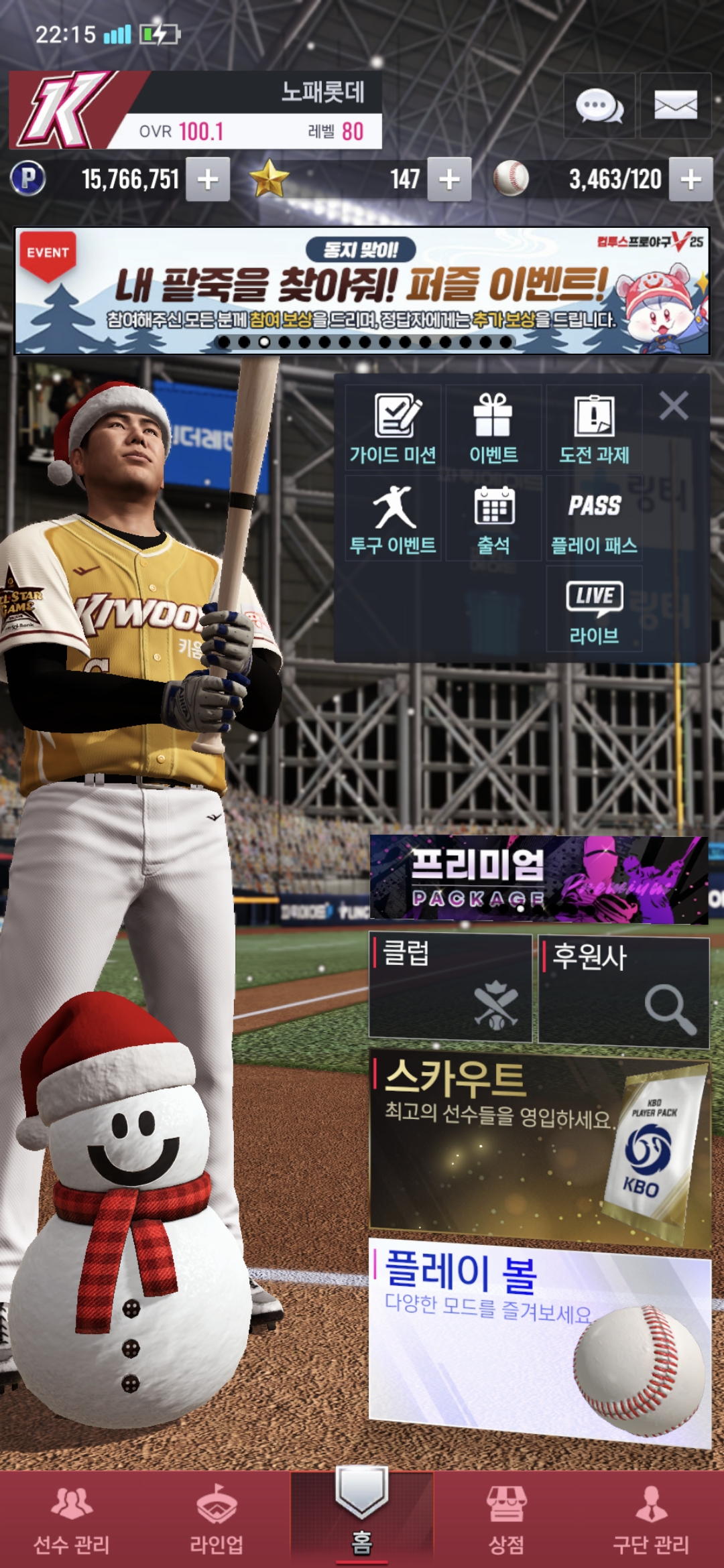Close the quick menu panel
The width and height of the screenshot is (724, 1568).
pos(674,406)
